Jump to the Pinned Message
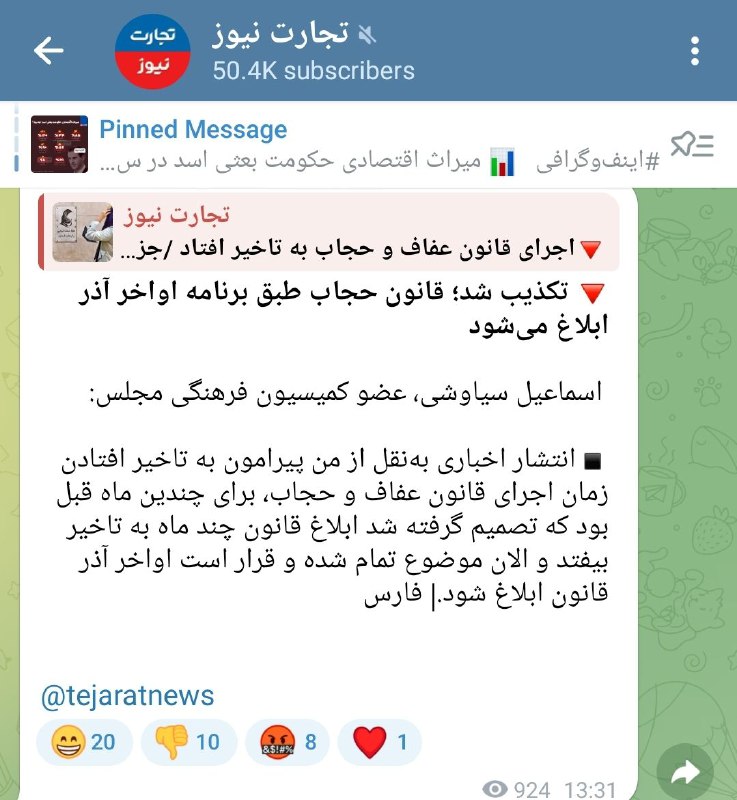This screenshot has height=800, width=737. coord(340,145)
